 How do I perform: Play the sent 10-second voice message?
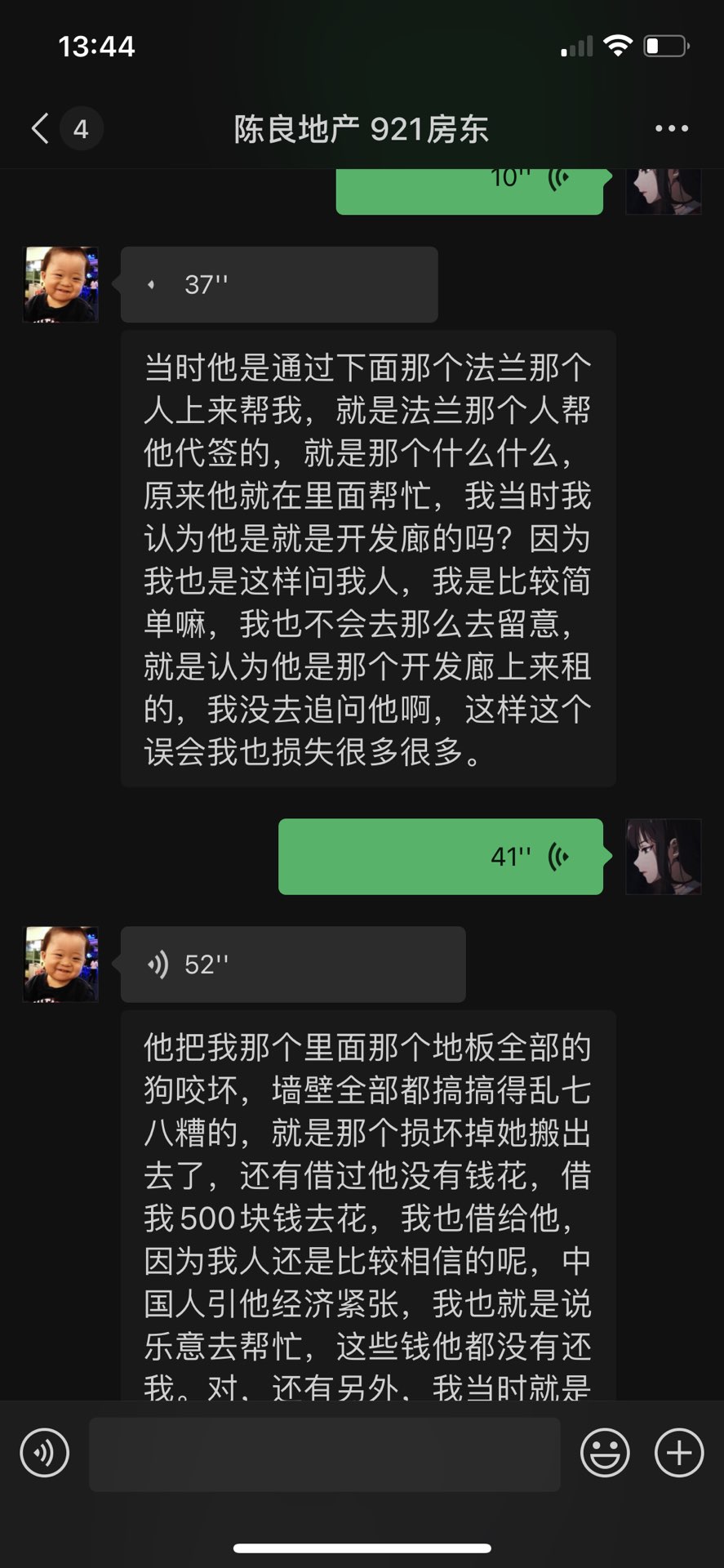pos(469,189)
